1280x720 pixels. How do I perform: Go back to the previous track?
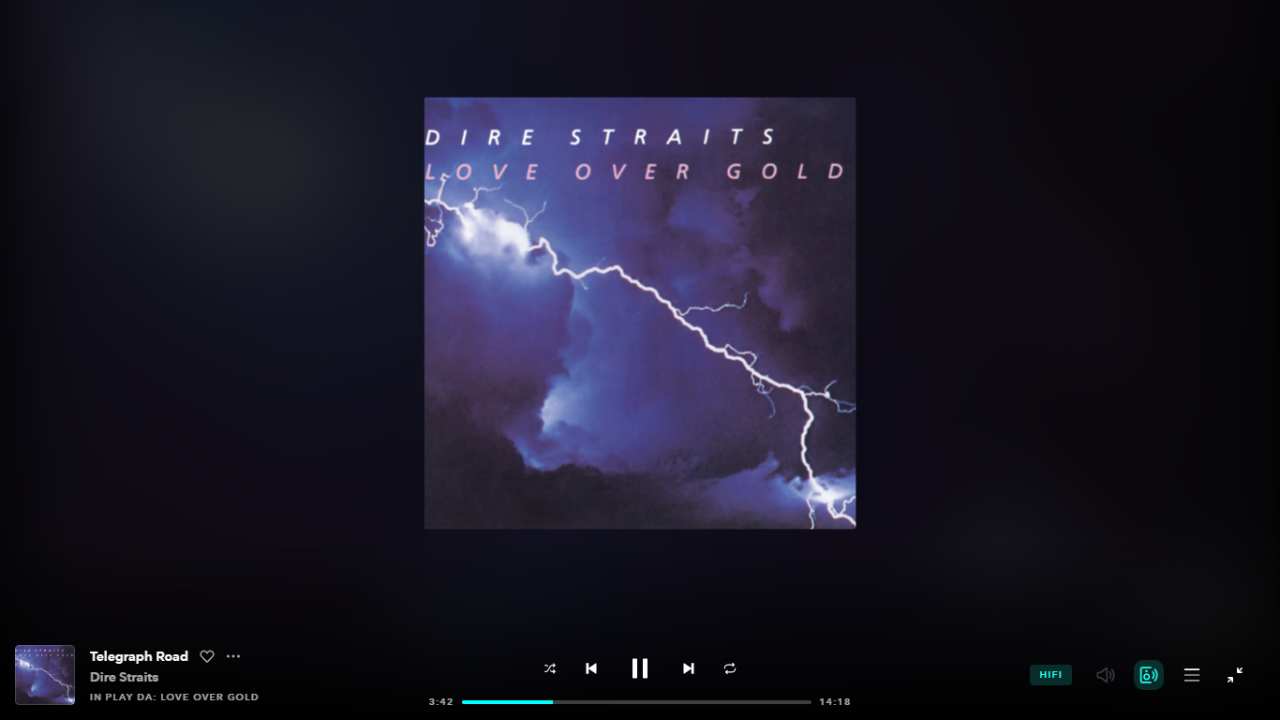(591, 668)
